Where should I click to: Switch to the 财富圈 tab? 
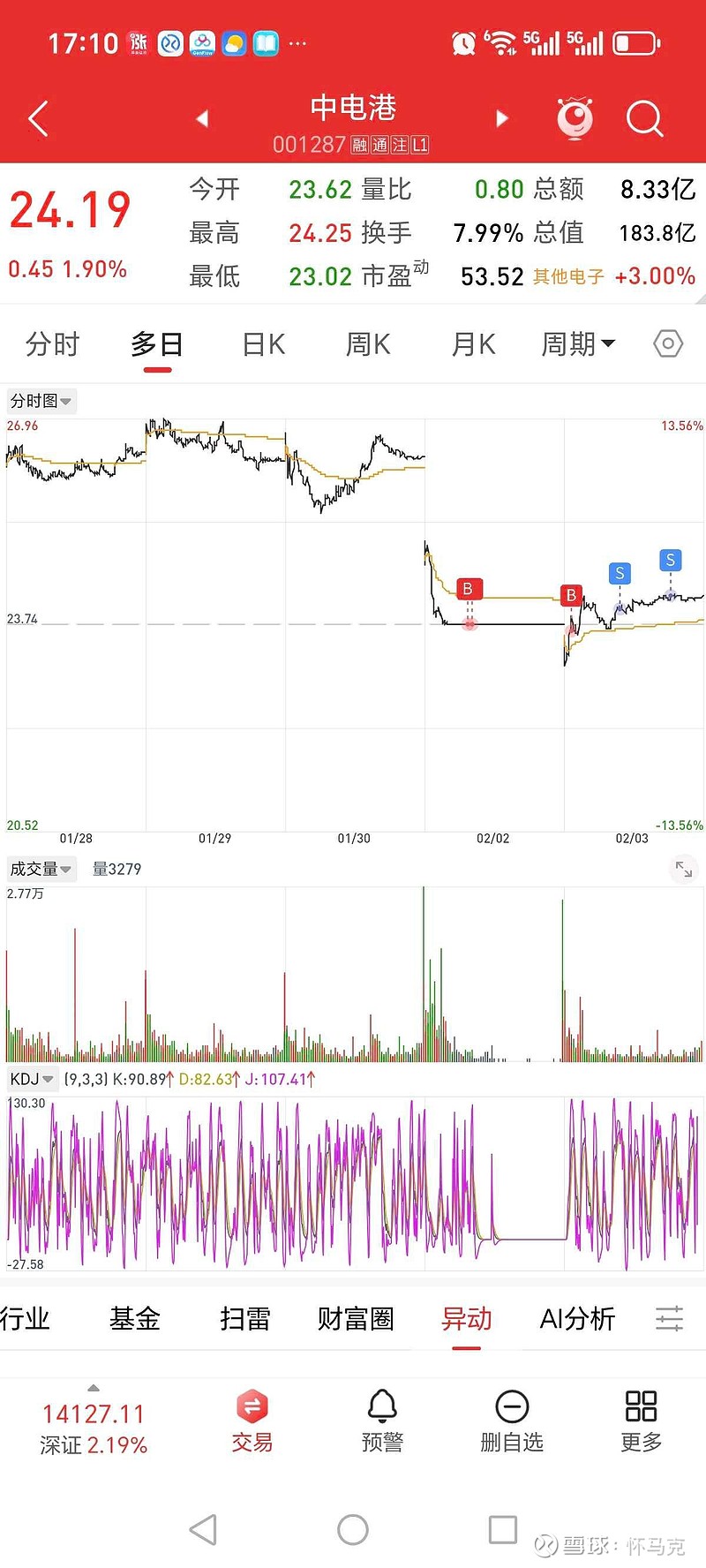pyautogui.click(x=355, y=1318)
